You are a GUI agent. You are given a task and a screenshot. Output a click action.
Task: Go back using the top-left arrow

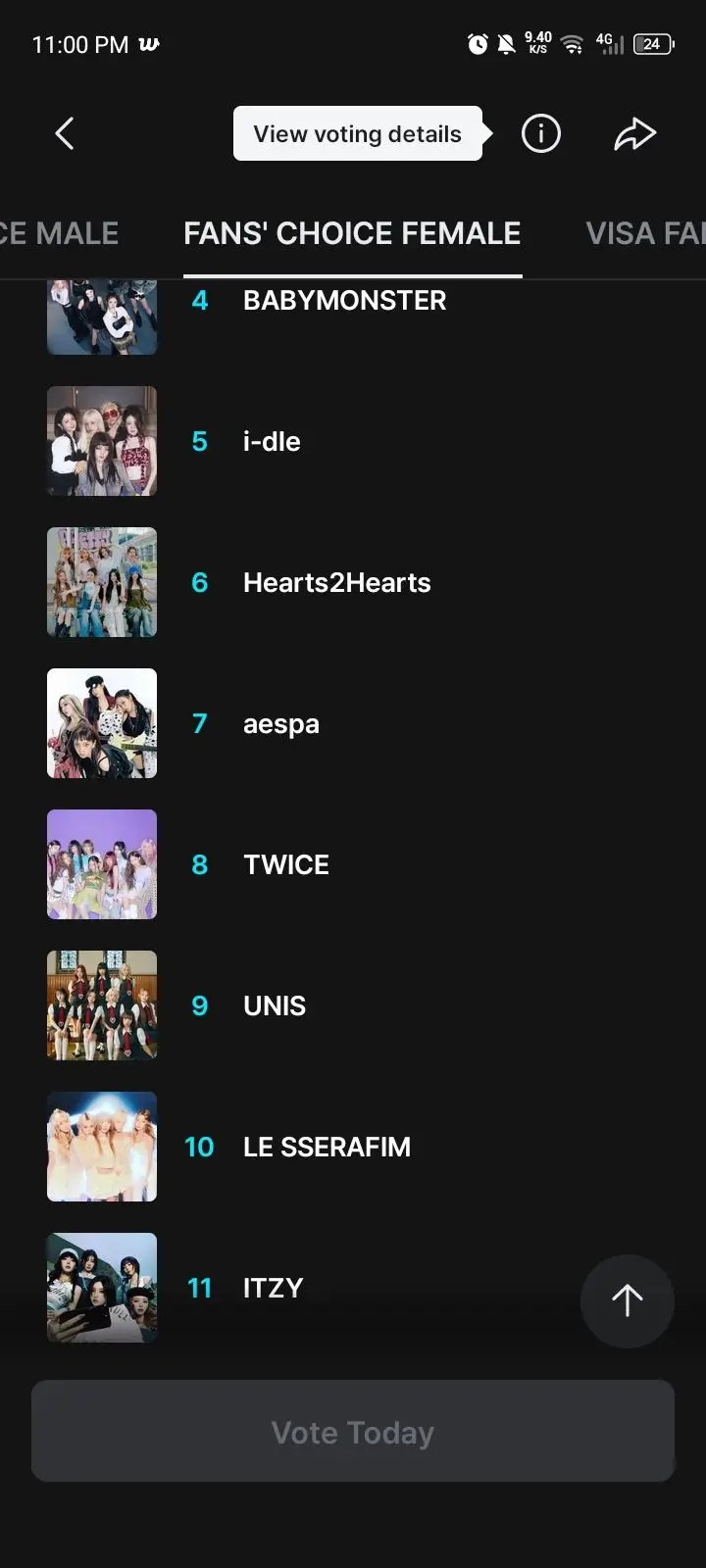pyautogui.click(x=65, y=133)
